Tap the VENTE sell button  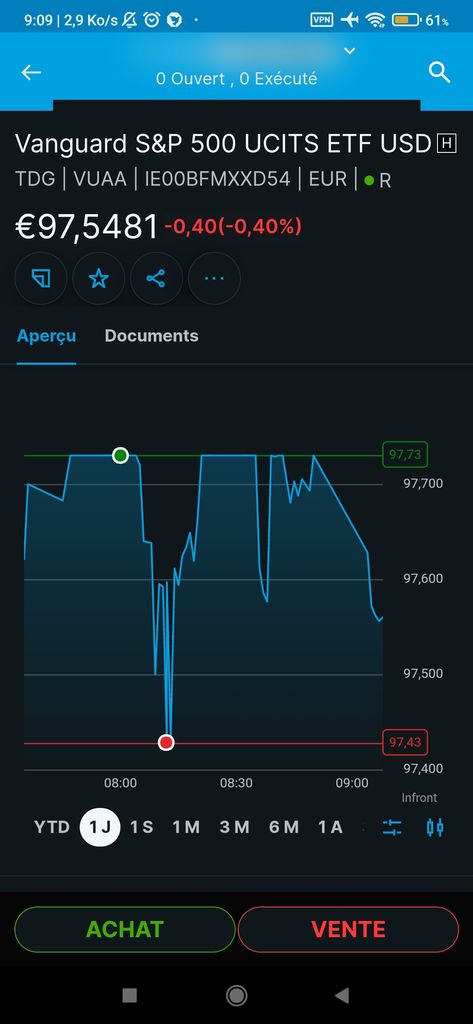[x=348, y=929]
